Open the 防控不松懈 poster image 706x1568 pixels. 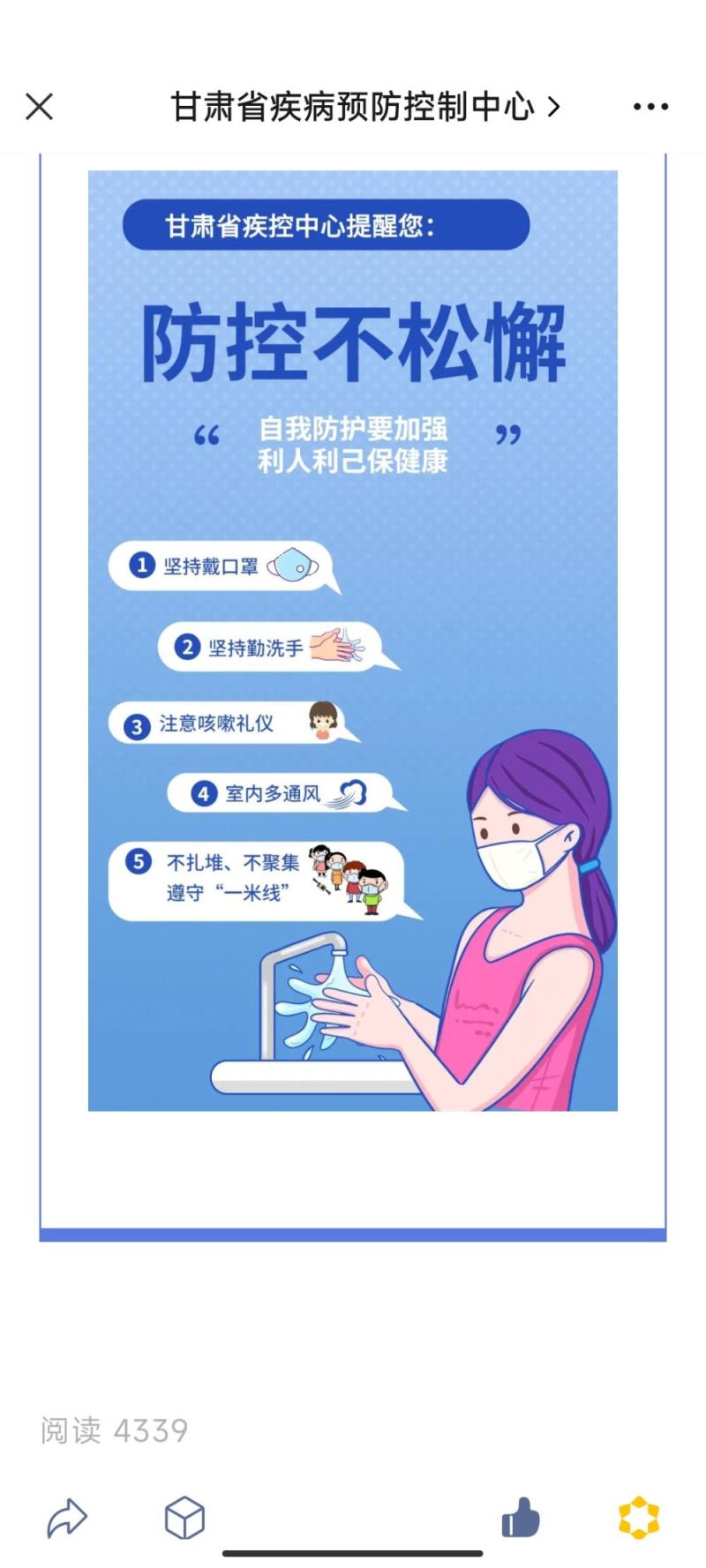tap(353, 640)
